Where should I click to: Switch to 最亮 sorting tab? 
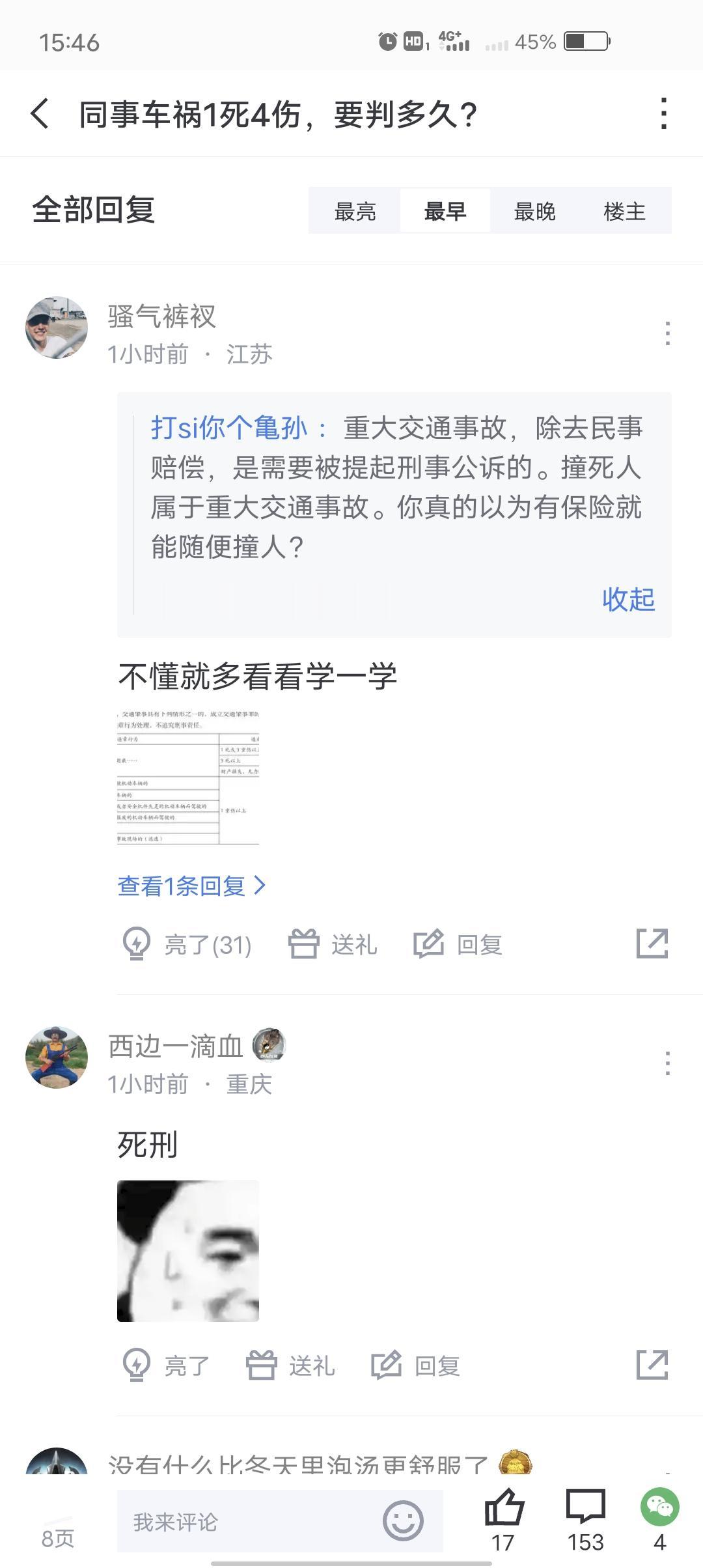pyautogui.click(x=355, y=211)
